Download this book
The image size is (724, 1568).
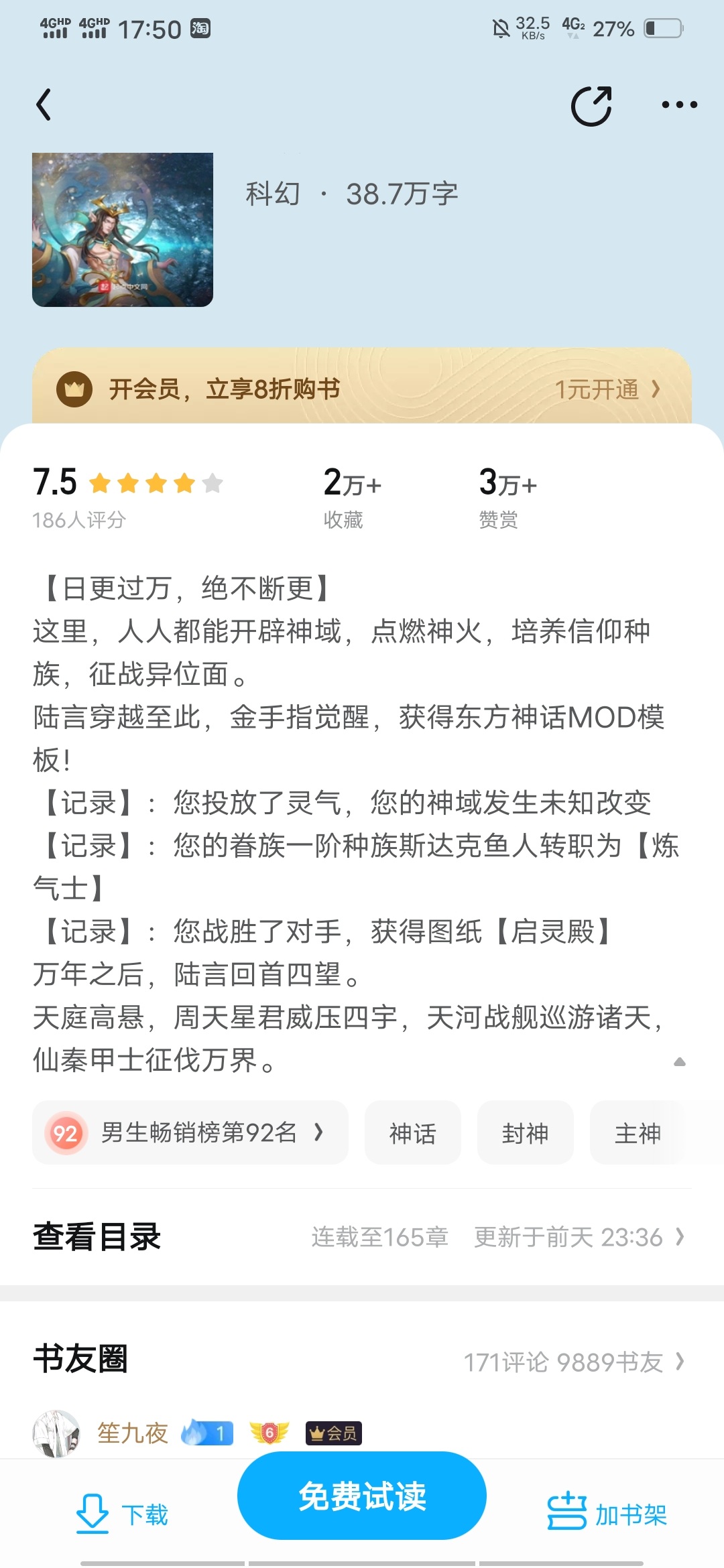pyautogui.click(x=123, y=1514)
